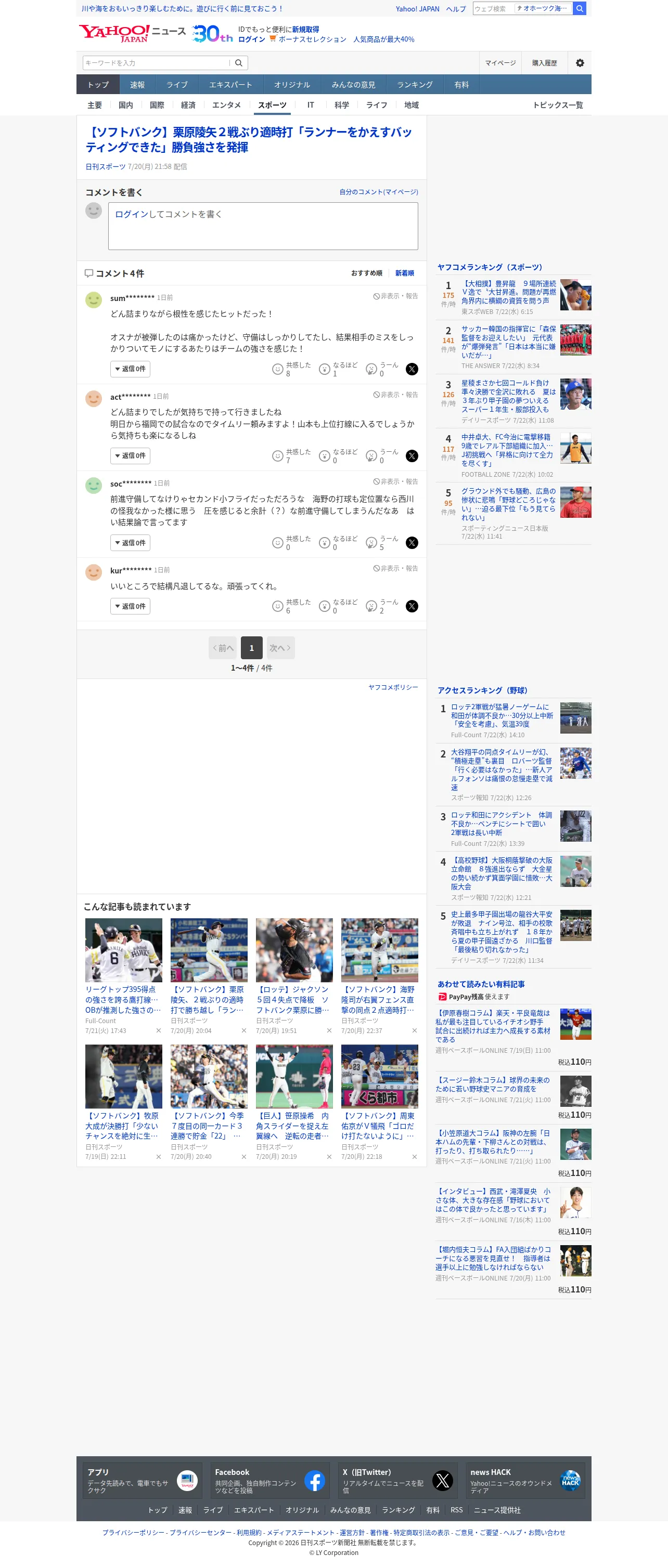Switch to the ランキング tab
668x1568 pixels.
click(x=415, y=85)
